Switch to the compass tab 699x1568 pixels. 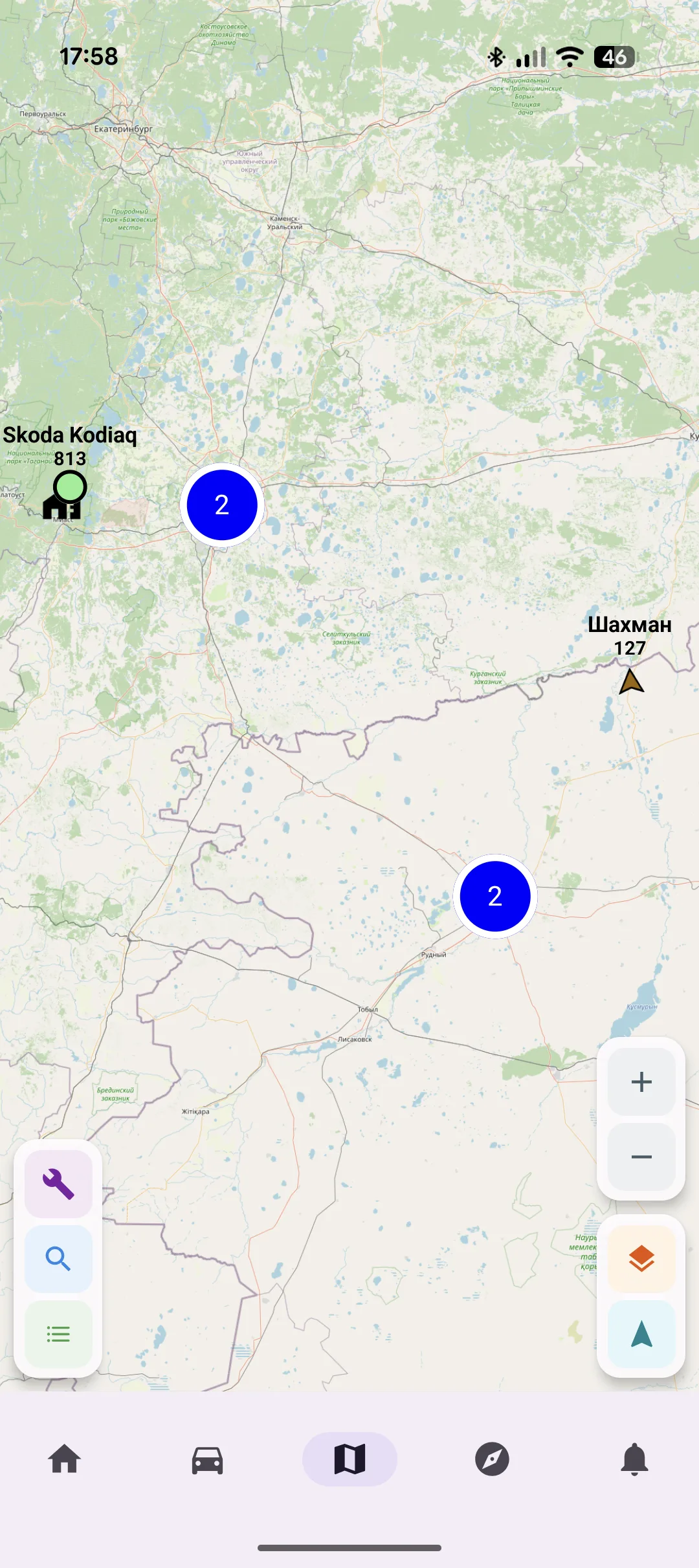pyautogui.click(x=492, y=1459)
